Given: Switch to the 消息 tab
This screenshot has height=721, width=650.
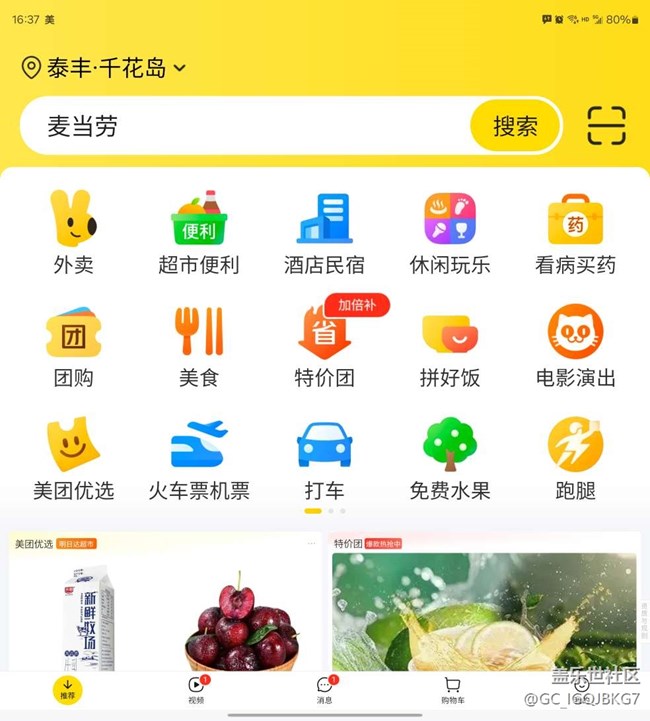Looking at the screenshot, I should click(324, 689).
